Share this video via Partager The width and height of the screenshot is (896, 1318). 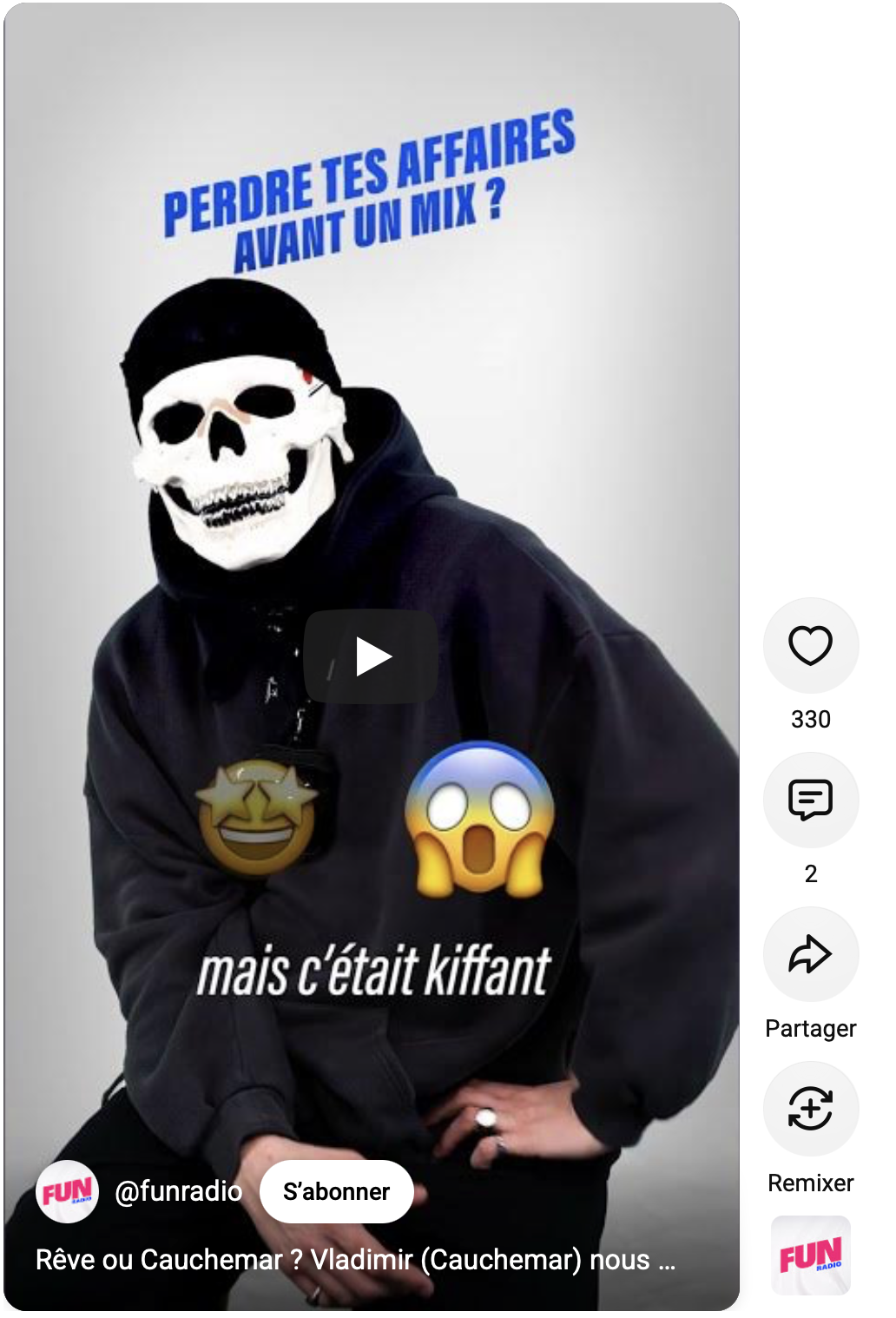pos(811,954)
